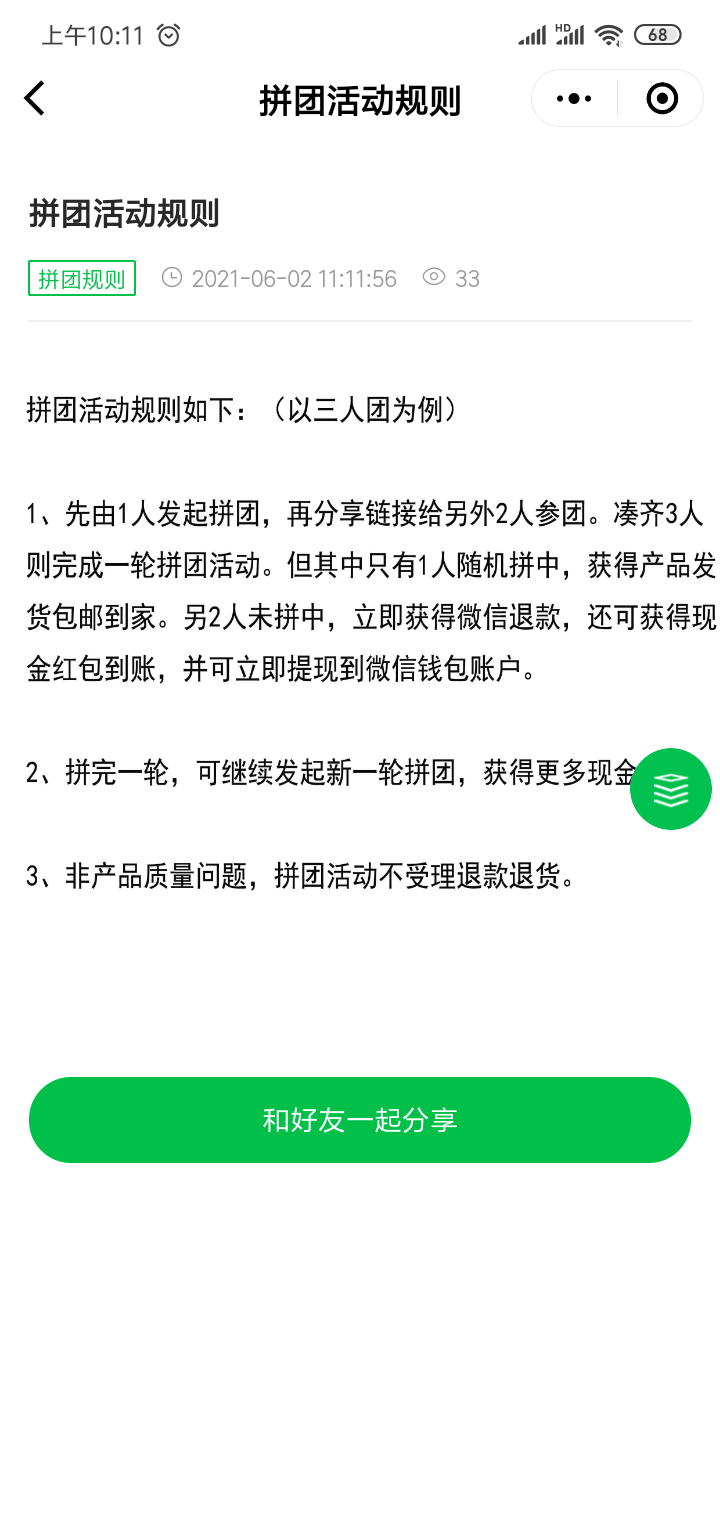Viewport: 720px width, 1520px height.
Task: Go back using the top-left arrow
Action: 35,98
